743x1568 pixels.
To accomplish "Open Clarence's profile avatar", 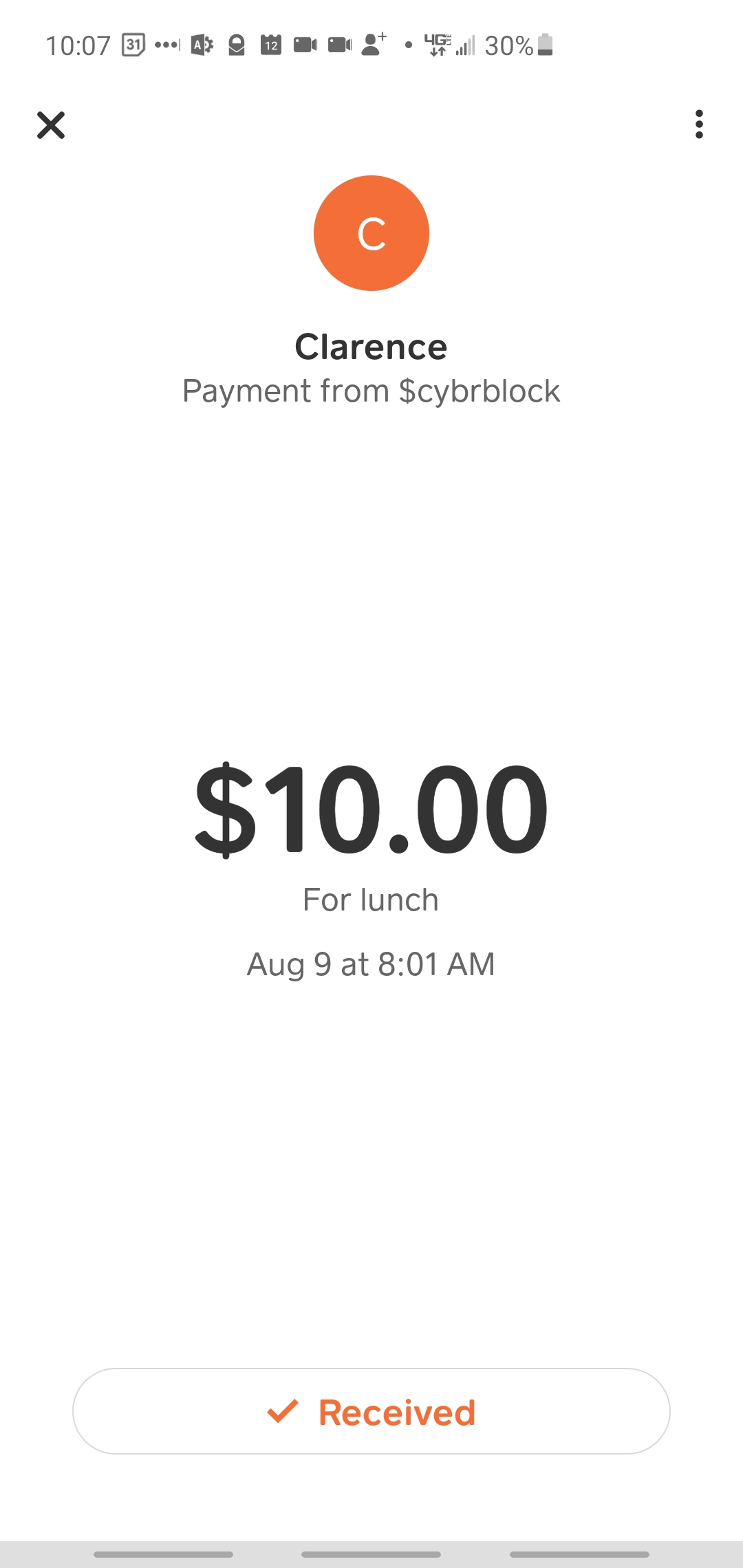I will (x=371, y=233).
